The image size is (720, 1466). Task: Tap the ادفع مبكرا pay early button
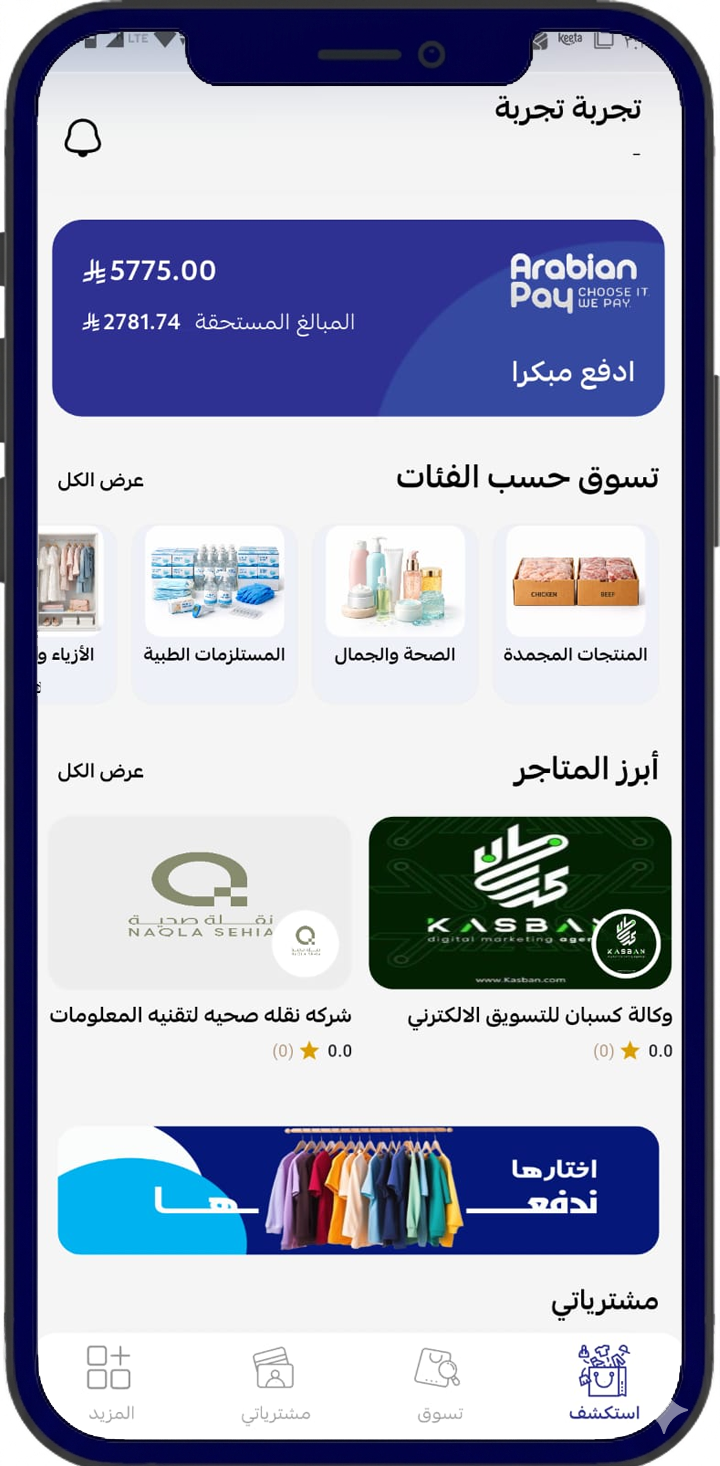coord(573,373)
